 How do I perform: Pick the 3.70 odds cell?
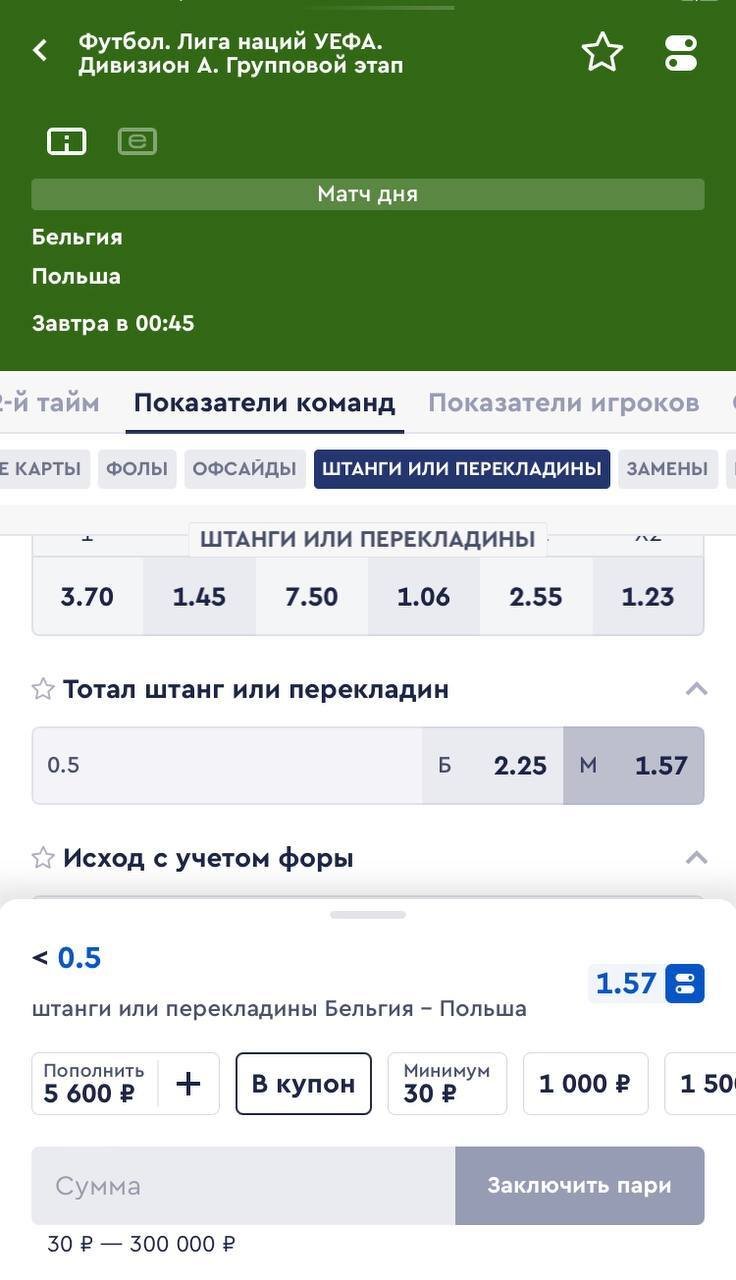pyautogui.click(x=87, y=597)
